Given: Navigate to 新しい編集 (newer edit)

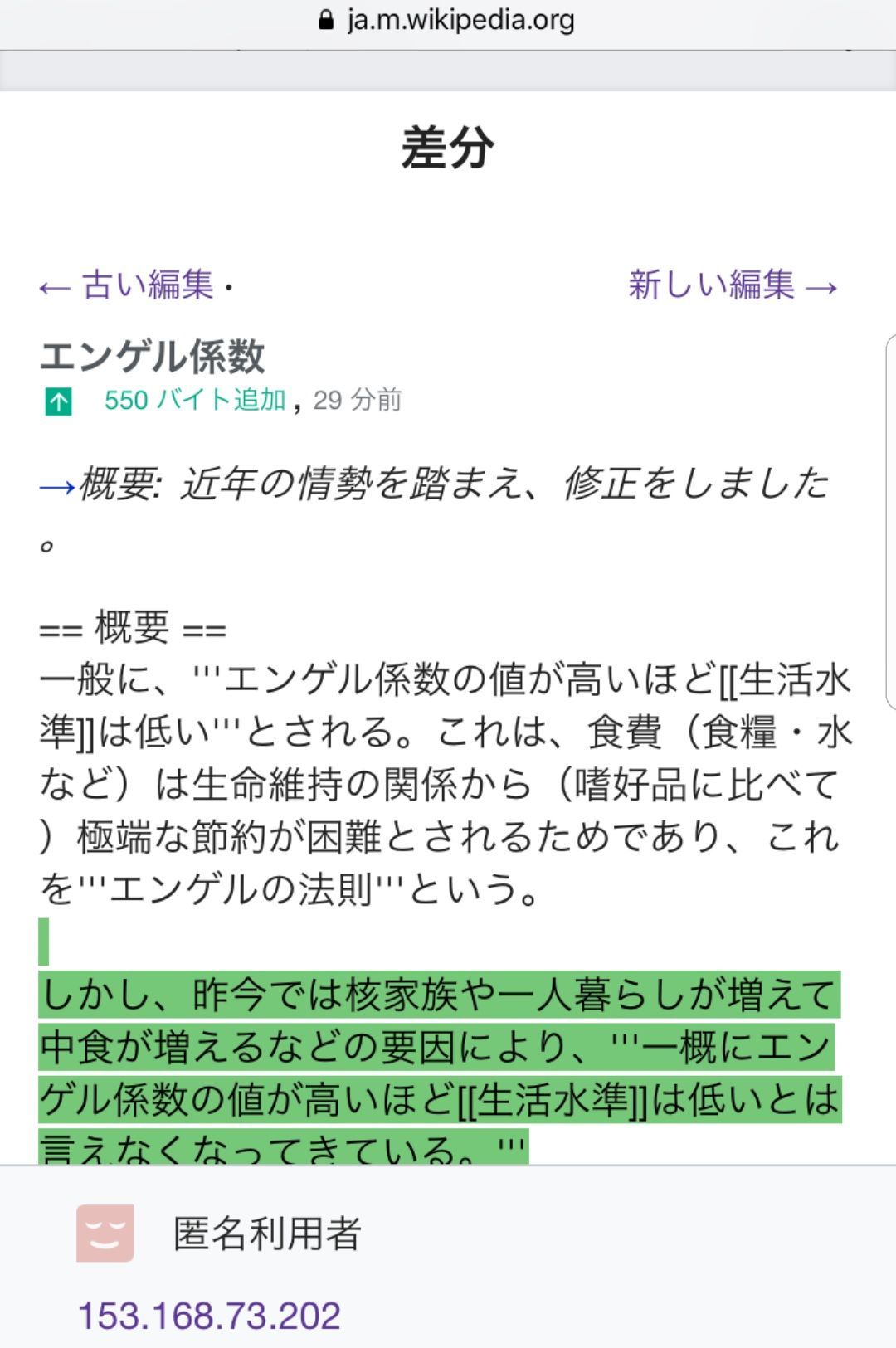Looking at the screenshot, I should click(730, 288).
